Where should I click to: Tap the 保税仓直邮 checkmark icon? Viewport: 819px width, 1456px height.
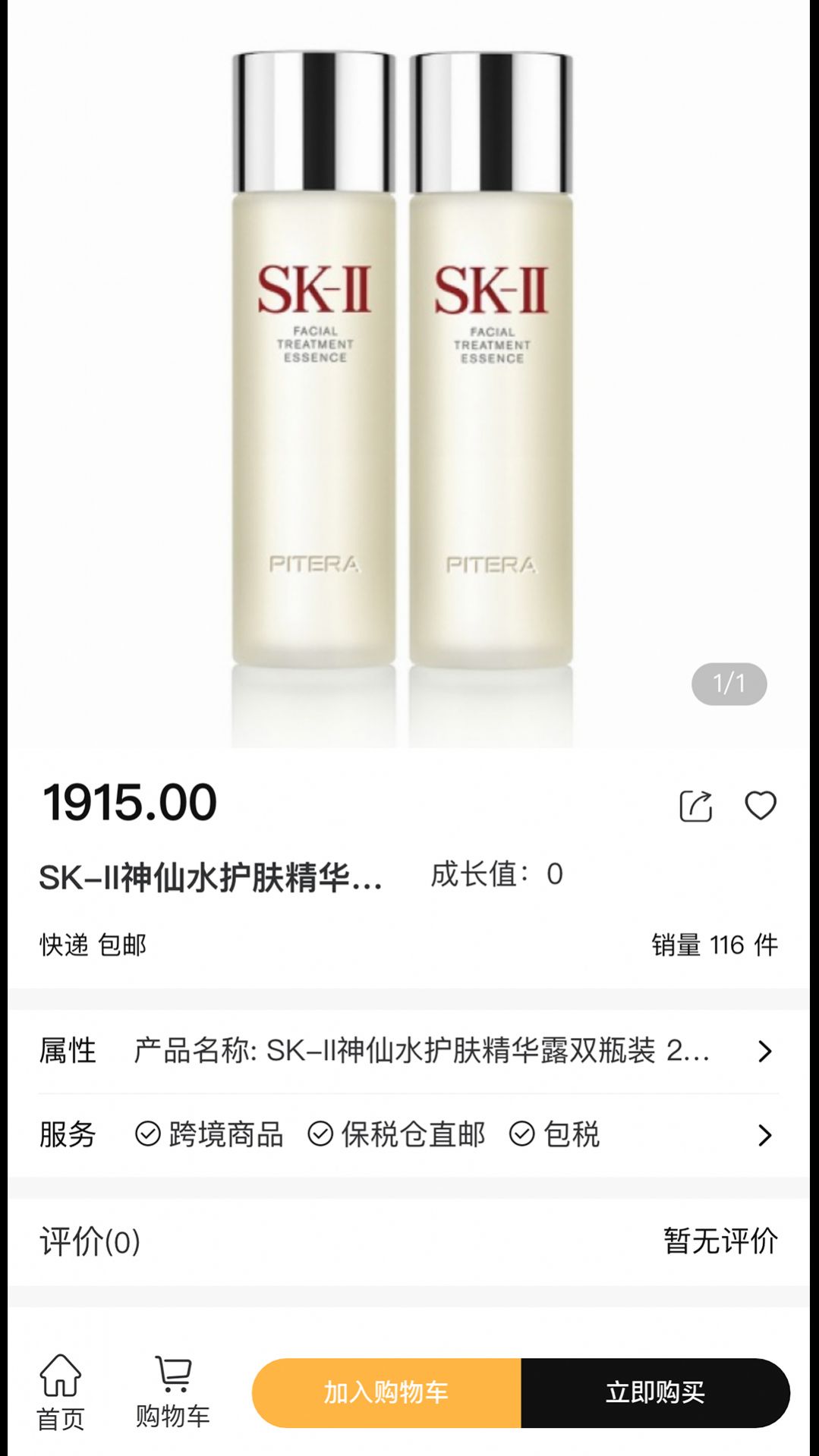pos(319,1134)
